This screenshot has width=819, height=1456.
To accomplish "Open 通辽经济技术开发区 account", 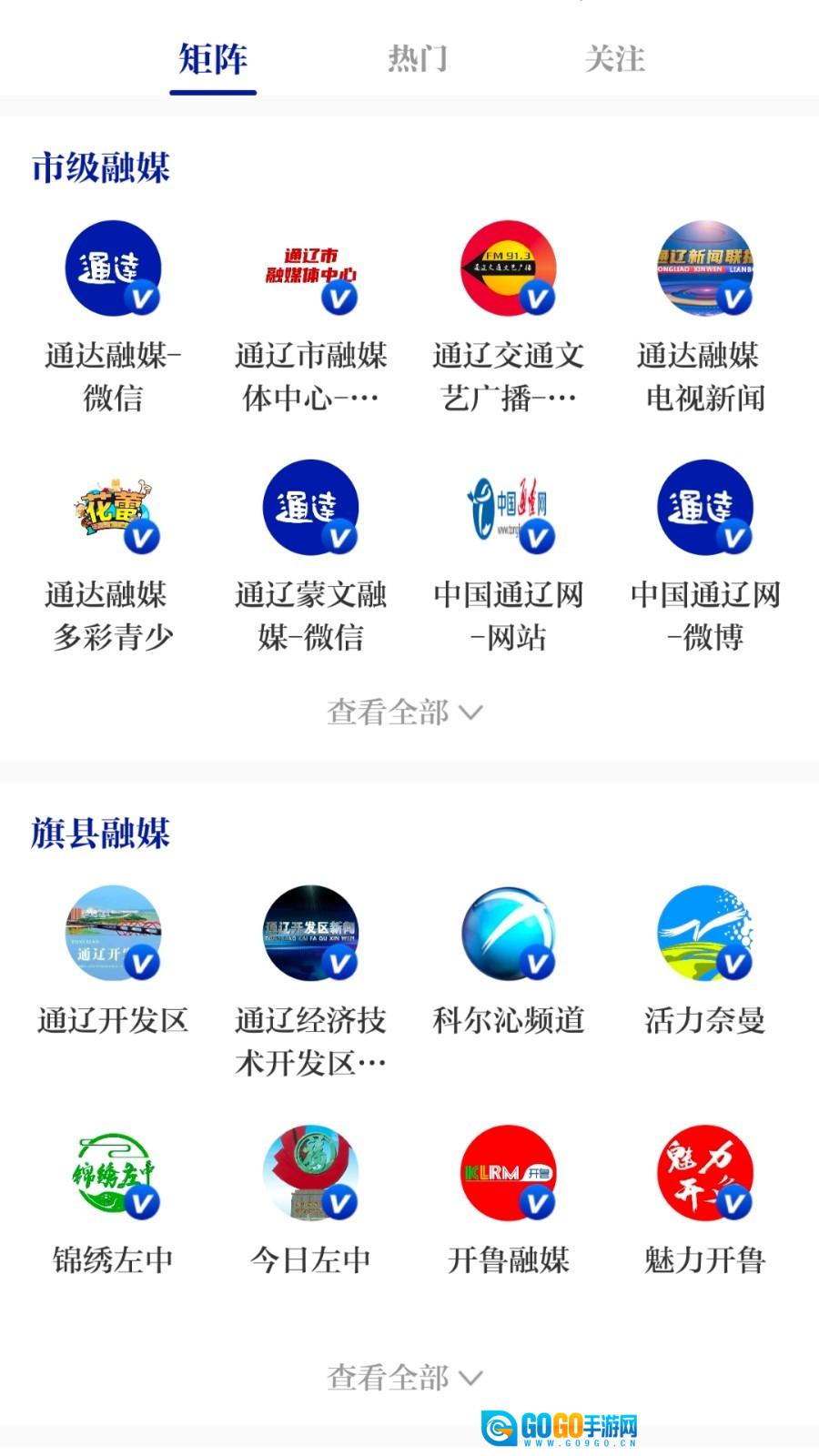I will tap(310, 934).
